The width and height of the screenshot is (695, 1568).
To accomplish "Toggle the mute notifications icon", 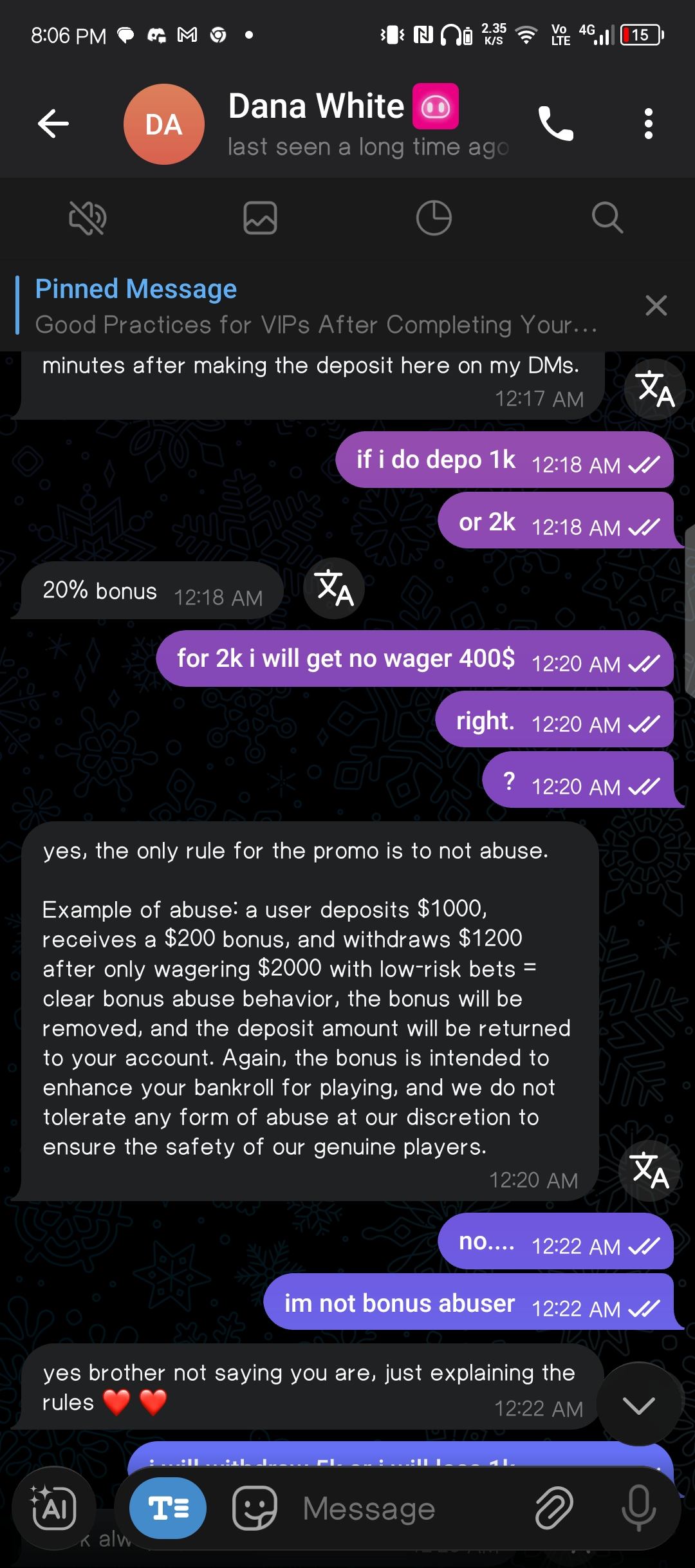I will point(88,218).
